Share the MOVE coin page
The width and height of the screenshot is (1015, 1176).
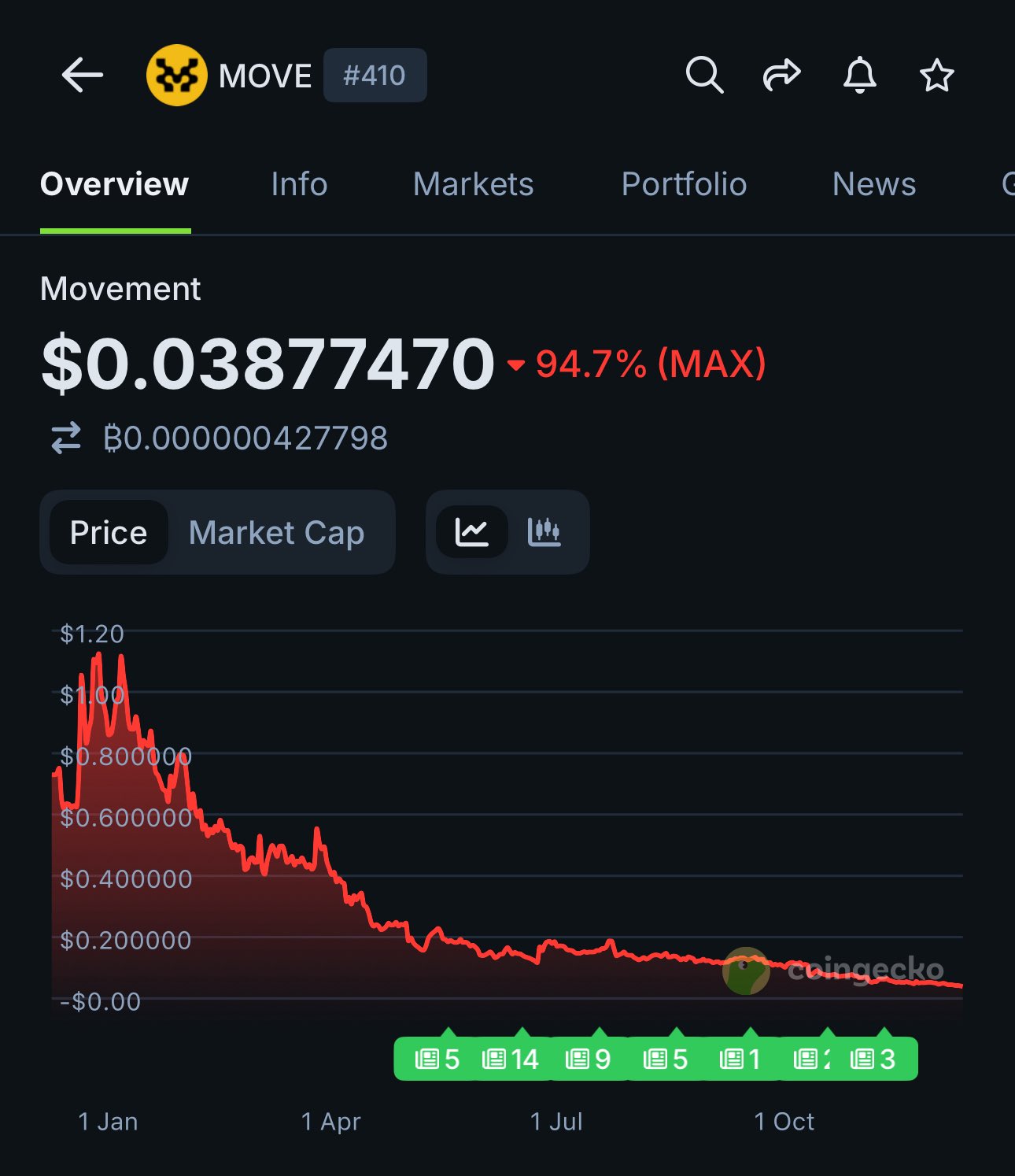point(781,76)
